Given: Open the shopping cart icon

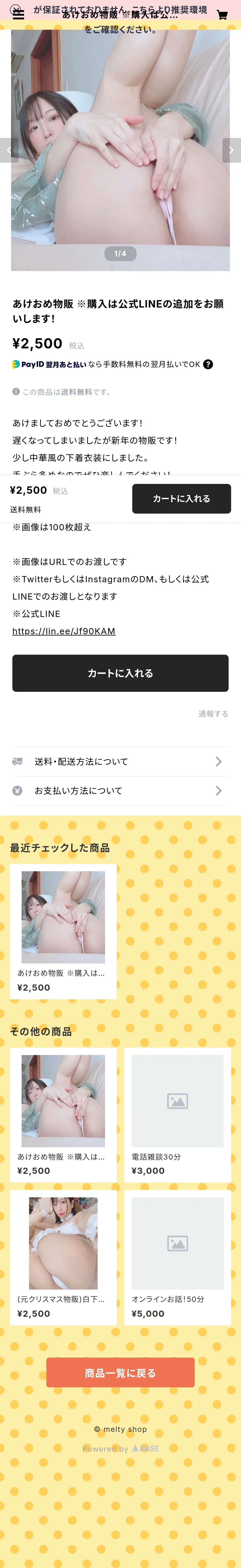Looking at the screenshot, I should pyautogui.click(x=222, y=15).
